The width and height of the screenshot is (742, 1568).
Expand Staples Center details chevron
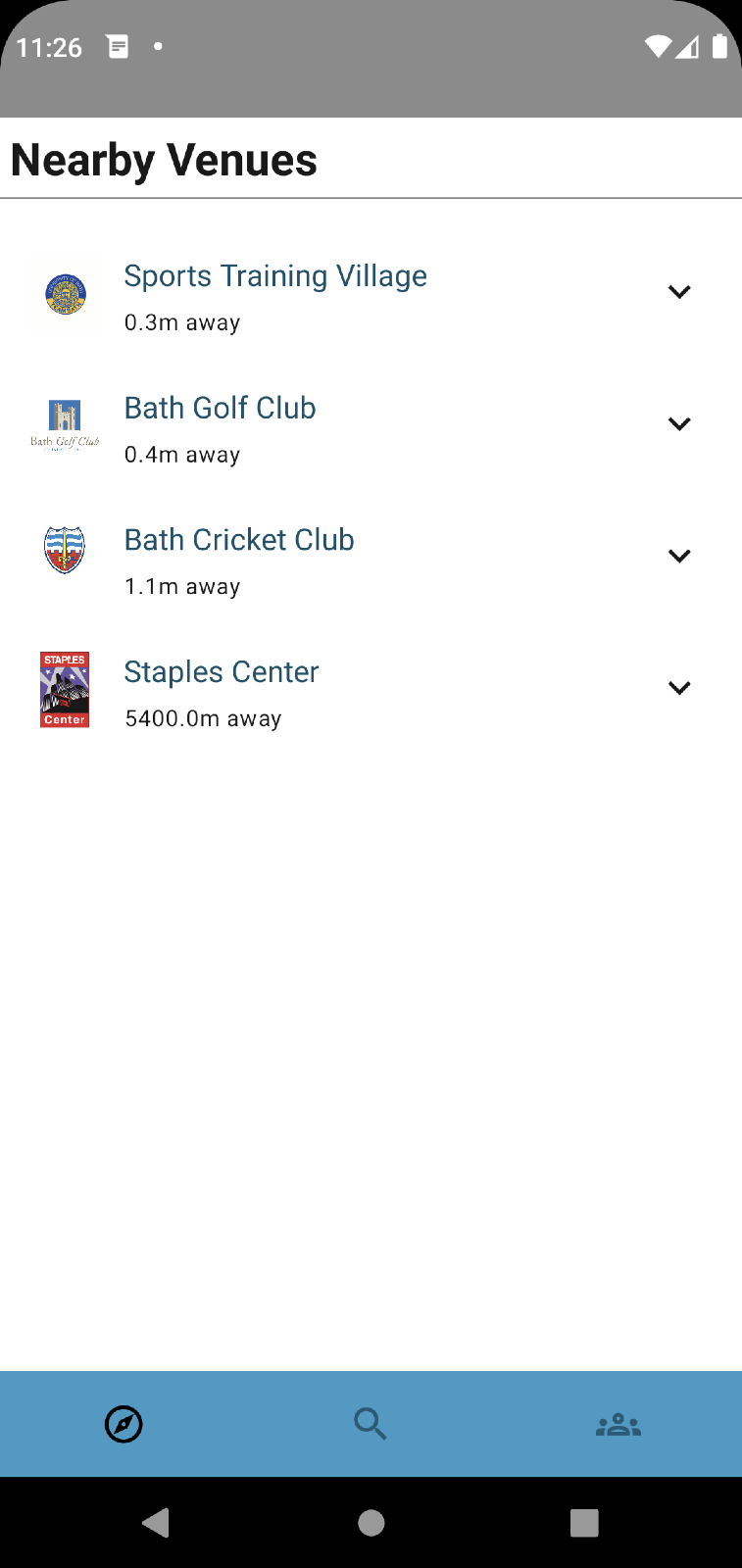click(x=679, y=688)
